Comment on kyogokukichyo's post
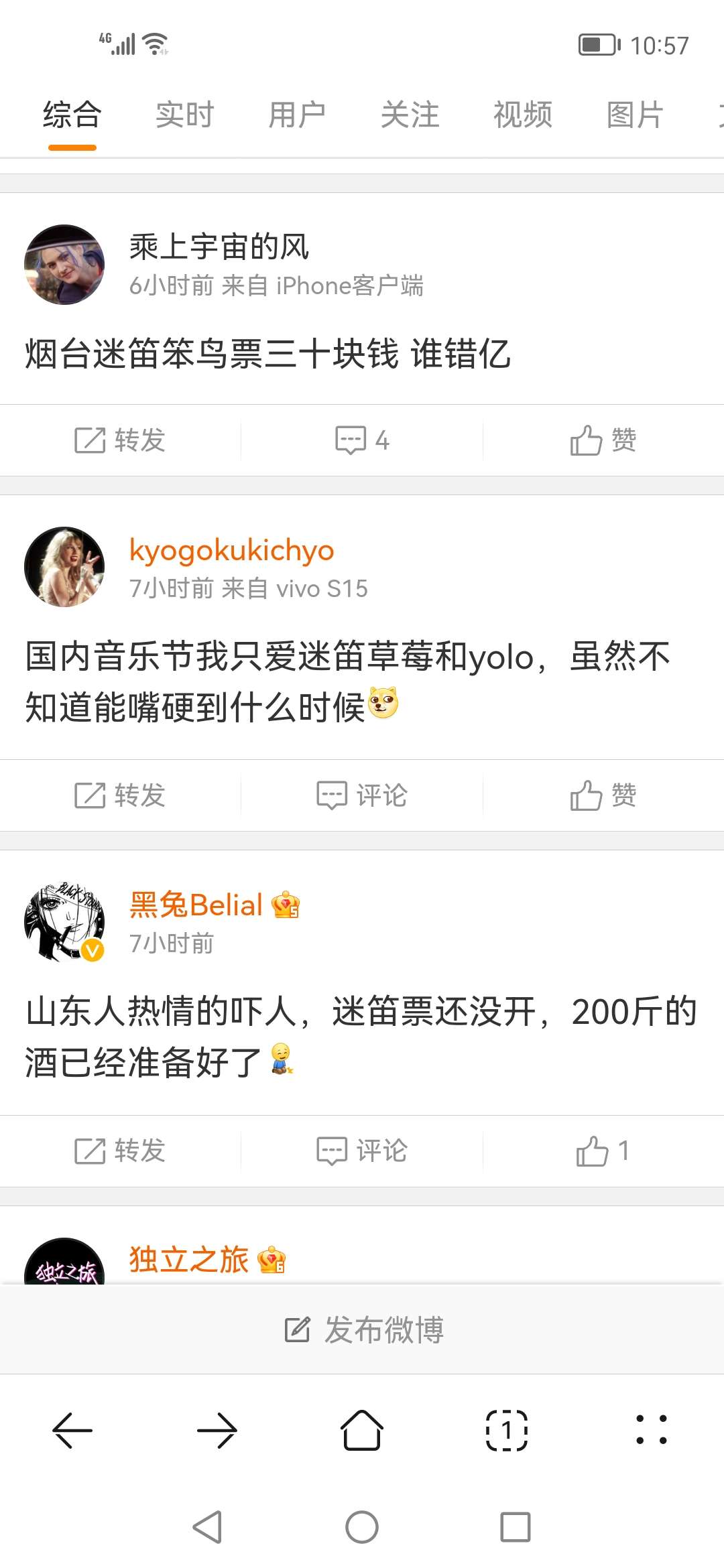724x1568 pixels. [x=362, y=795]
